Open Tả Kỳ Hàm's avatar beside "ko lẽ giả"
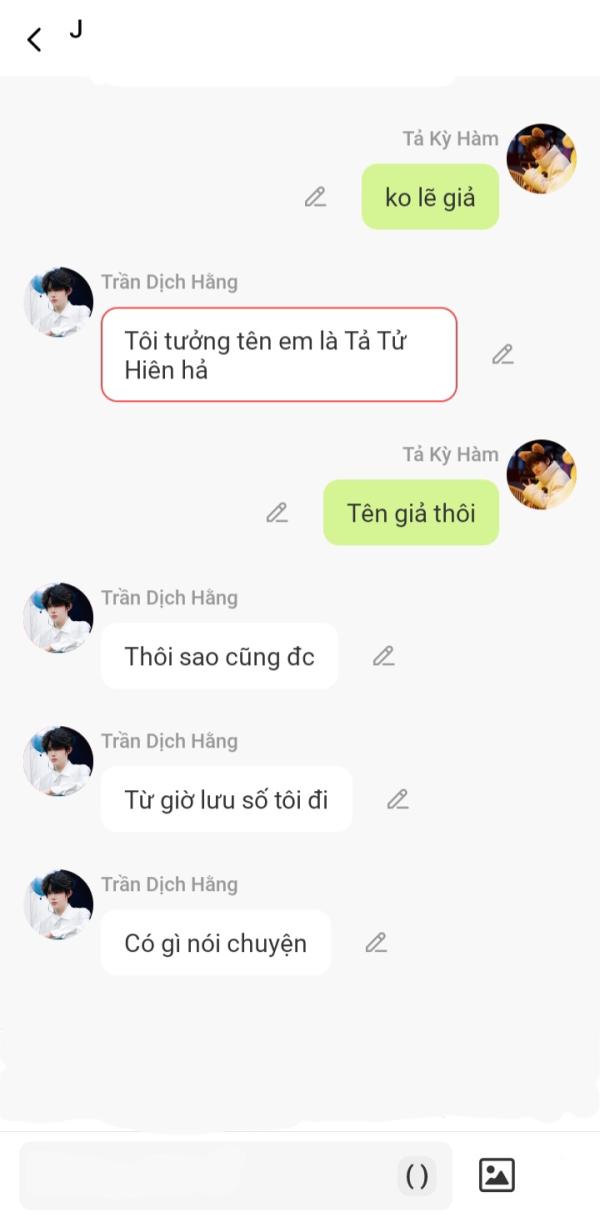The height and width of the screenshot is (1217, 600). tap(541, 159)
